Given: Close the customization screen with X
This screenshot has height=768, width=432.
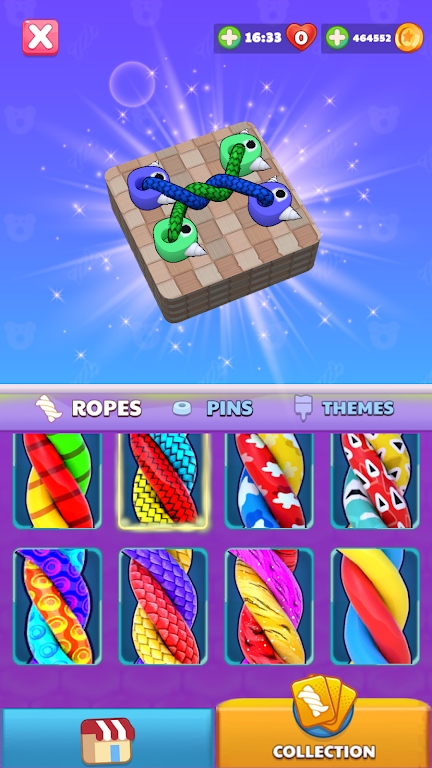Looking at the screenshot, I should [40, 37].
